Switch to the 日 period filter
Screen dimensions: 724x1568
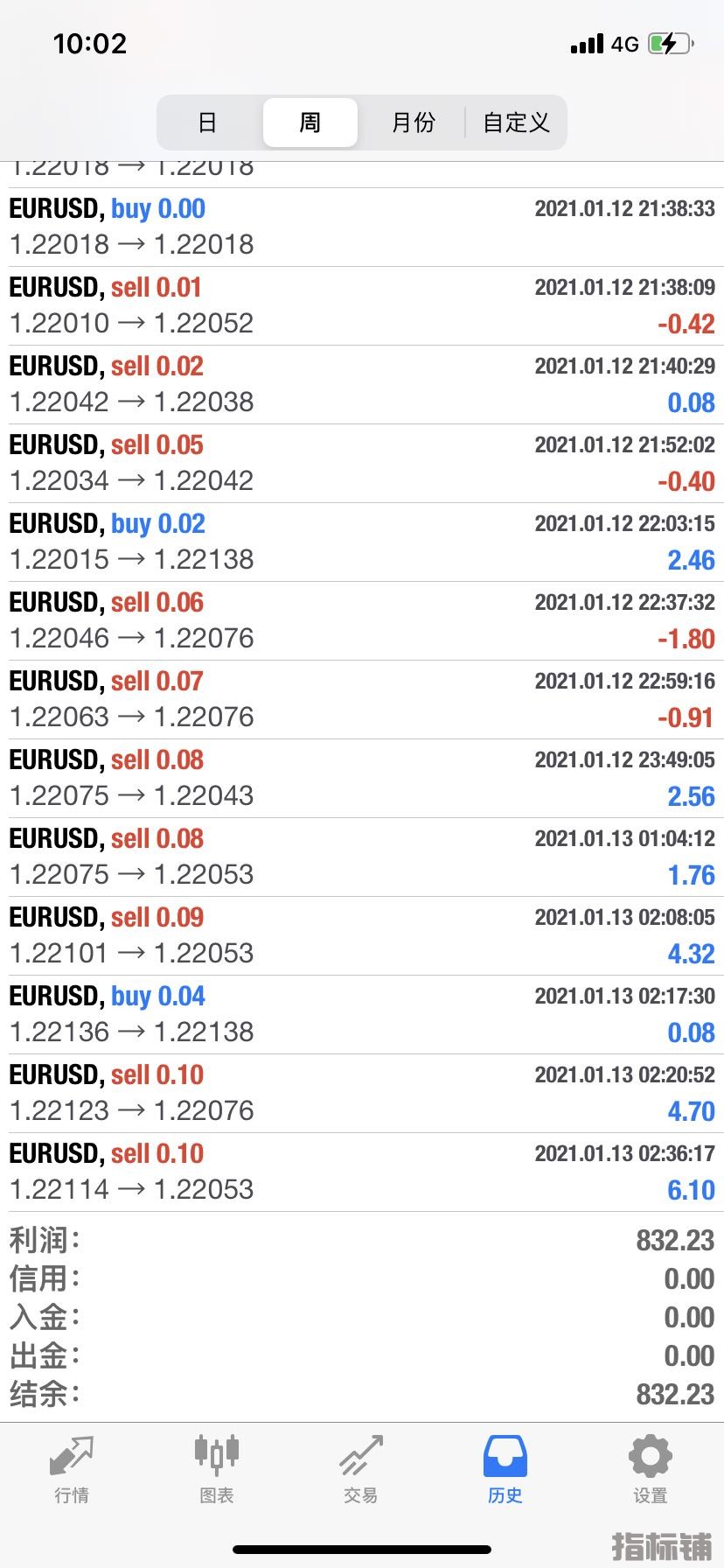207,122
